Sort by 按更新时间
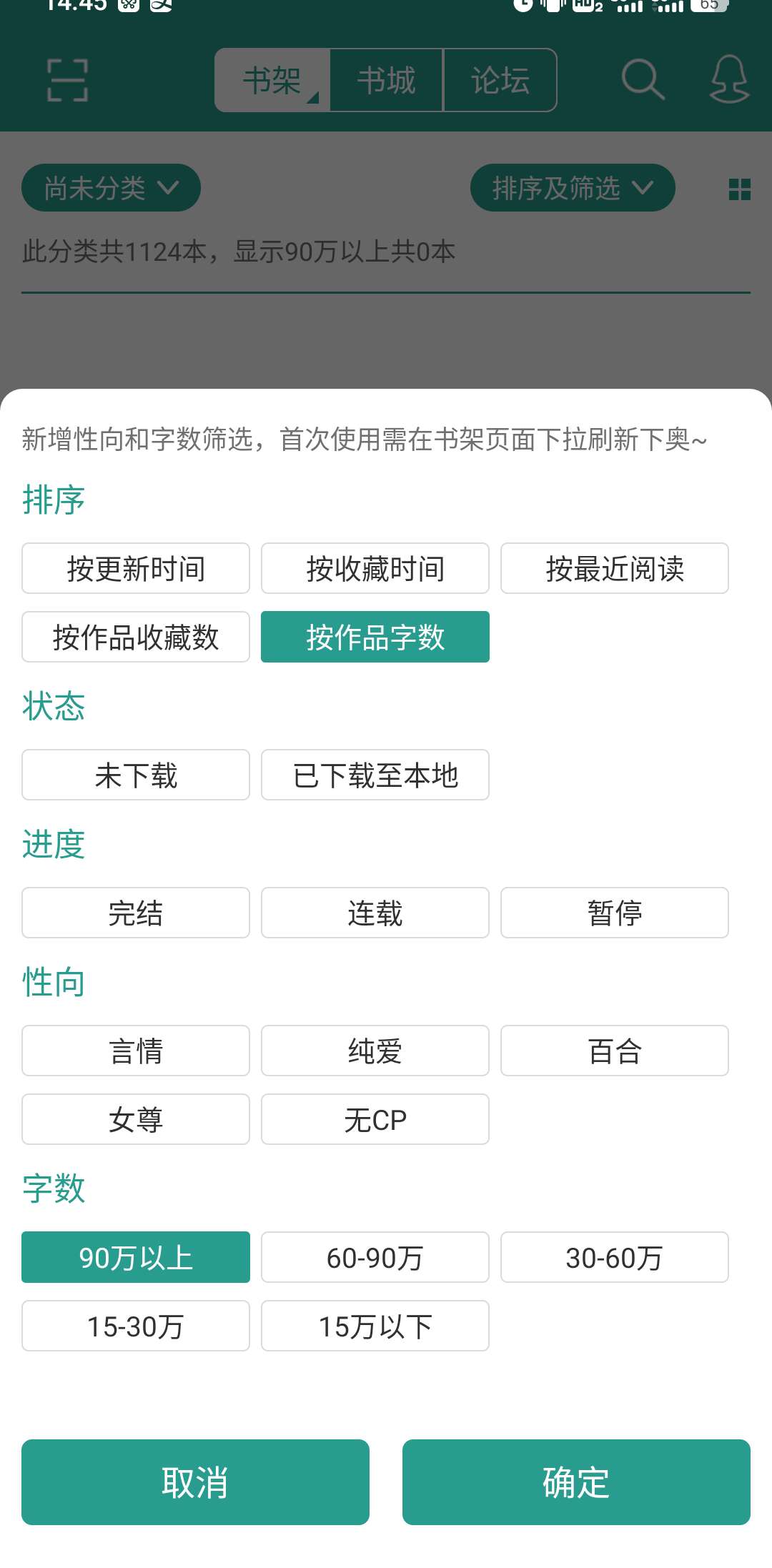 click(136, 568)
